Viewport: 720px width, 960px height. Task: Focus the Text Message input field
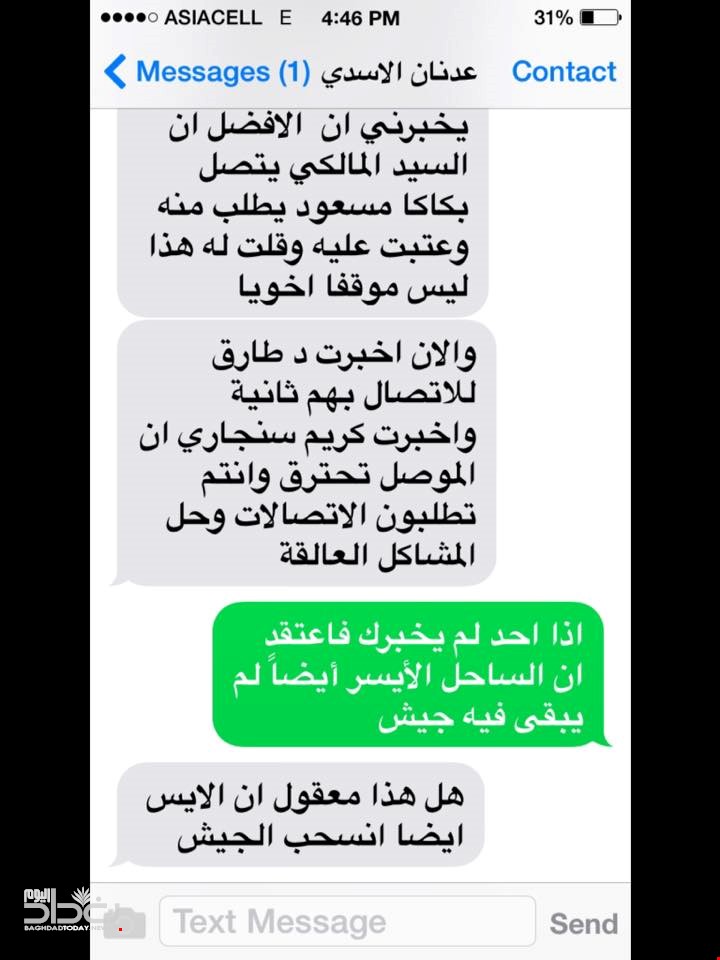point(346,922)
